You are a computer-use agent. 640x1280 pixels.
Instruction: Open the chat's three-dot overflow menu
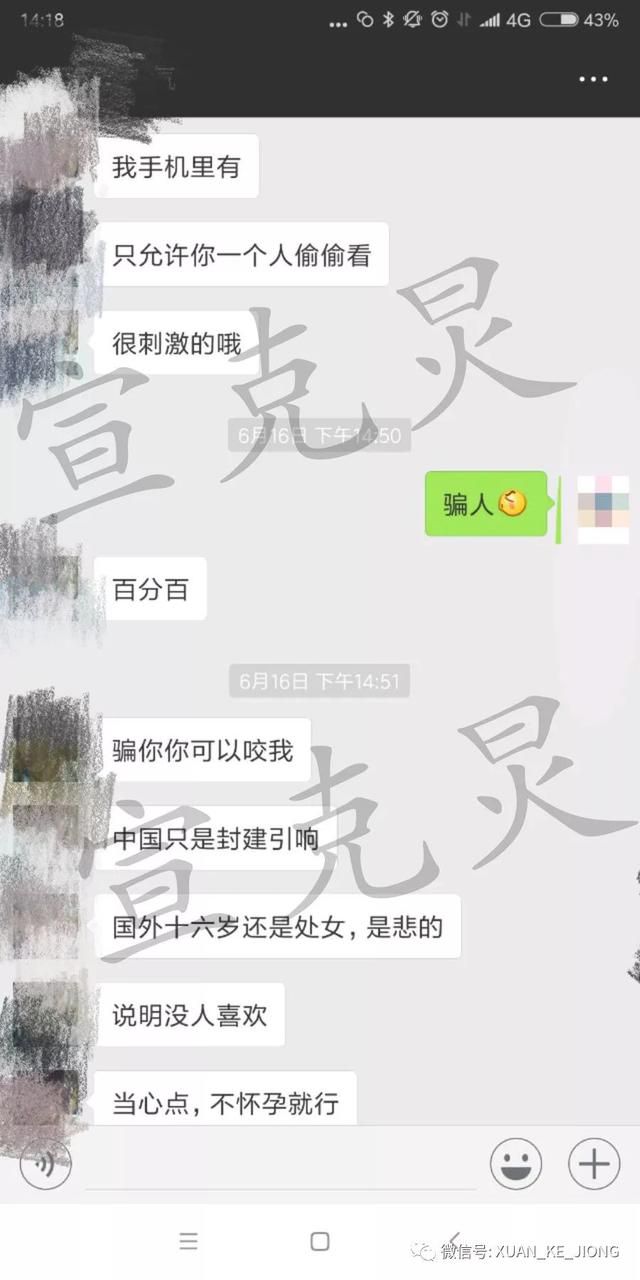pos(593,79)
